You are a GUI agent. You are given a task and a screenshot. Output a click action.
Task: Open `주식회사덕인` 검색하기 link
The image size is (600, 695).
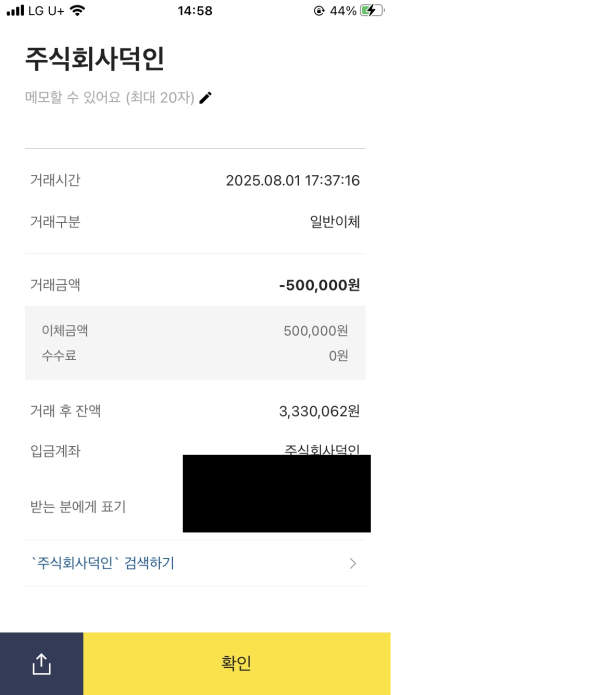tap(103, 563)
